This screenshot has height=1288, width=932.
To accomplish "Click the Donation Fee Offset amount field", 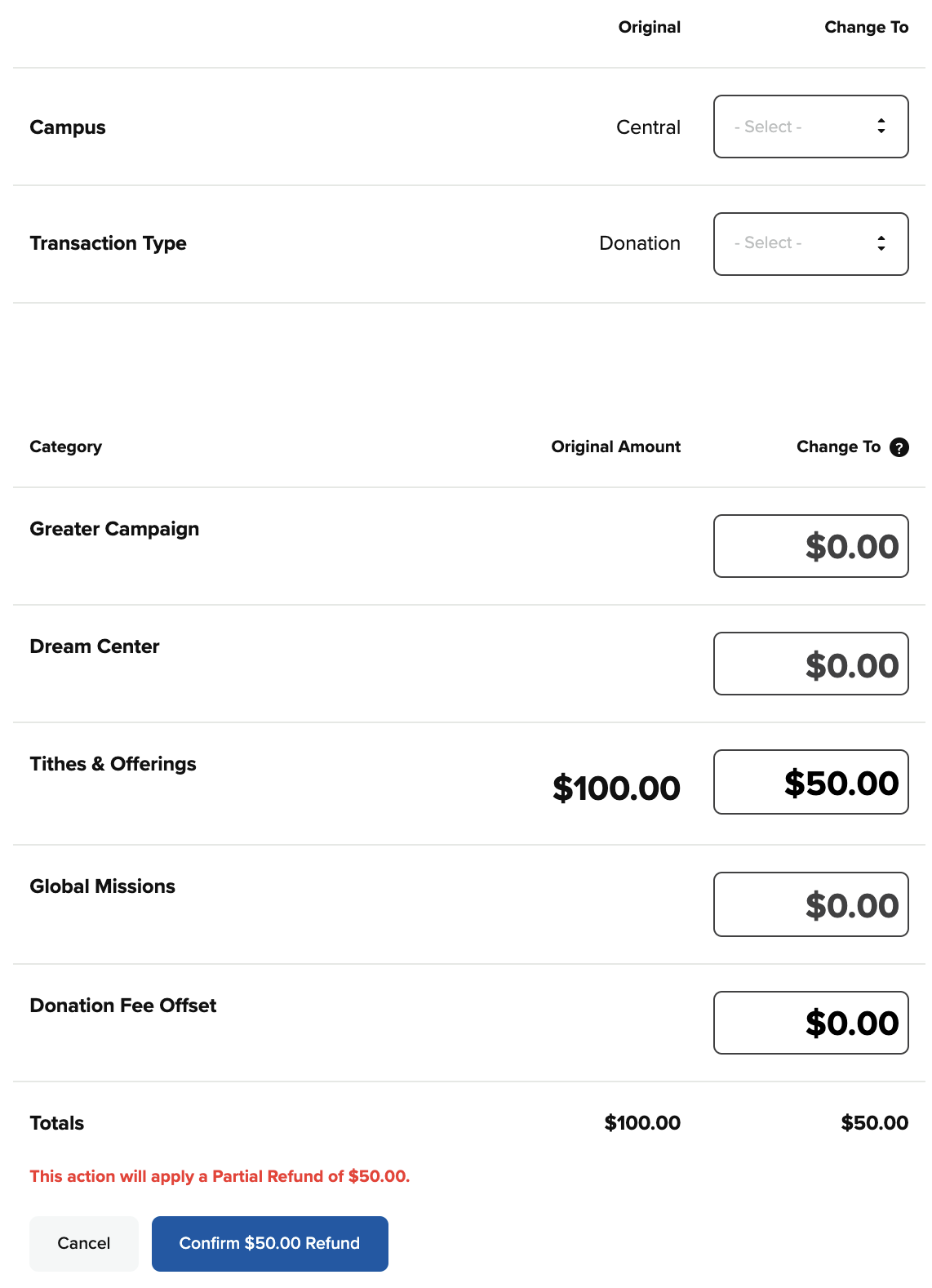I will (810, 1022).
